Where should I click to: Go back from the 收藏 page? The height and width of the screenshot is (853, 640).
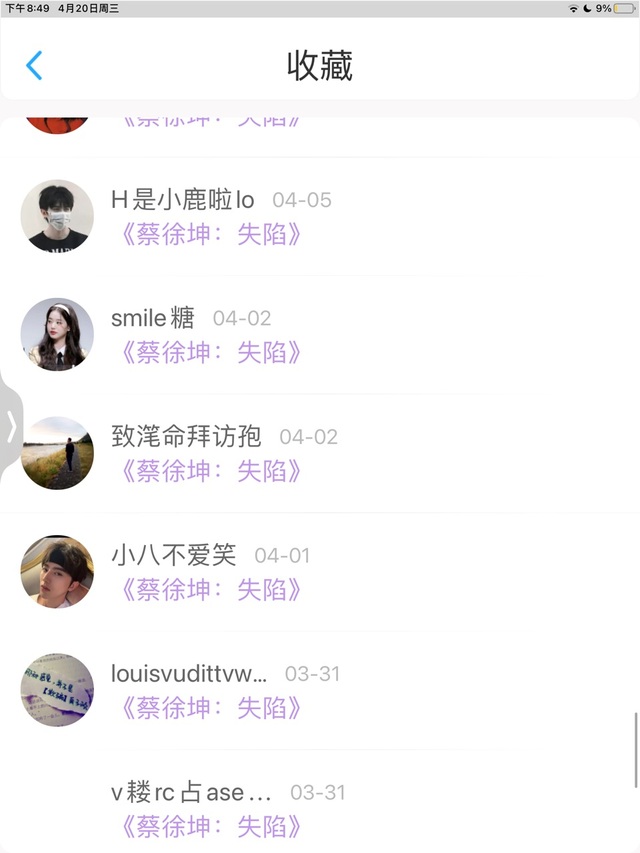pyautogui.click(x=34, y=66)
